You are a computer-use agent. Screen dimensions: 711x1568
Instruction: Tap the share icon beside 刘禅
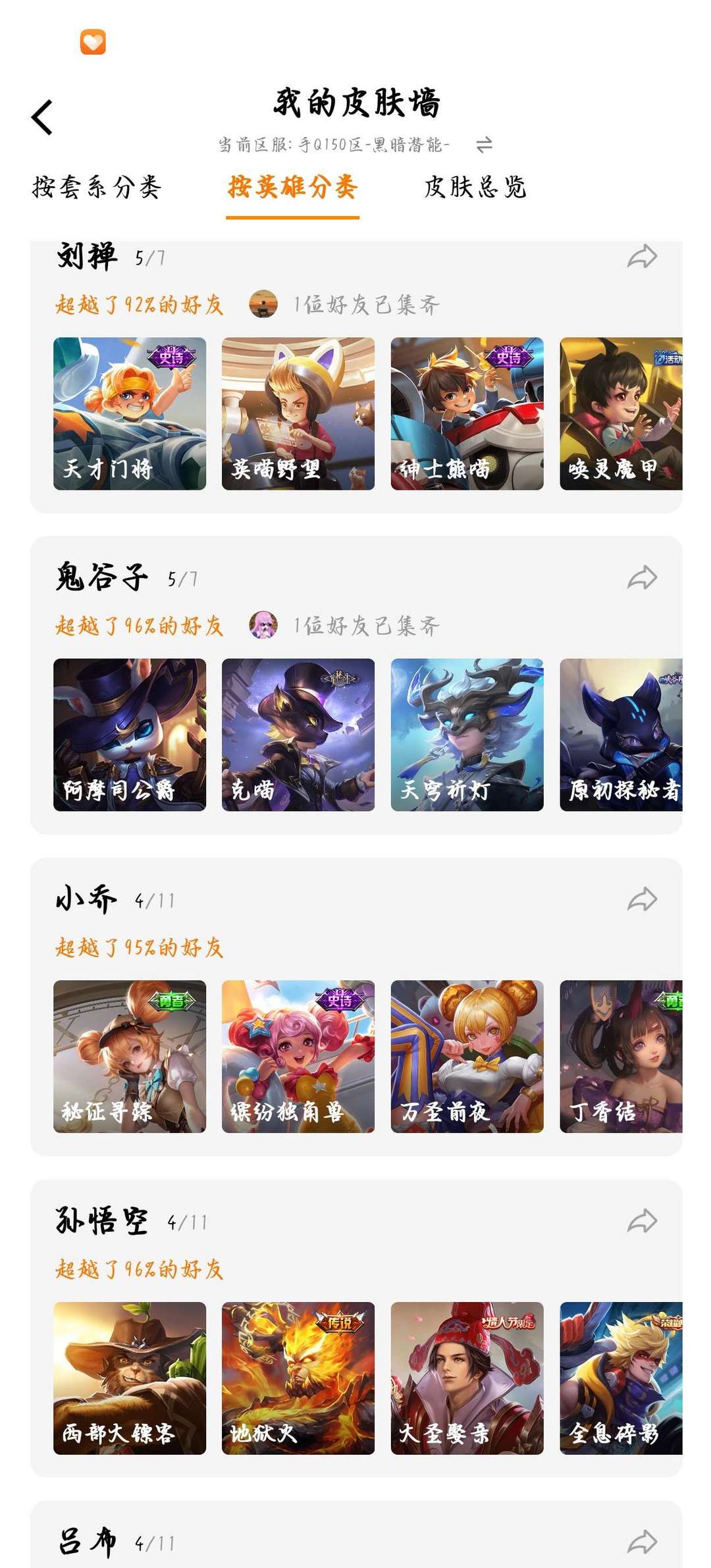tap(643, 257)
